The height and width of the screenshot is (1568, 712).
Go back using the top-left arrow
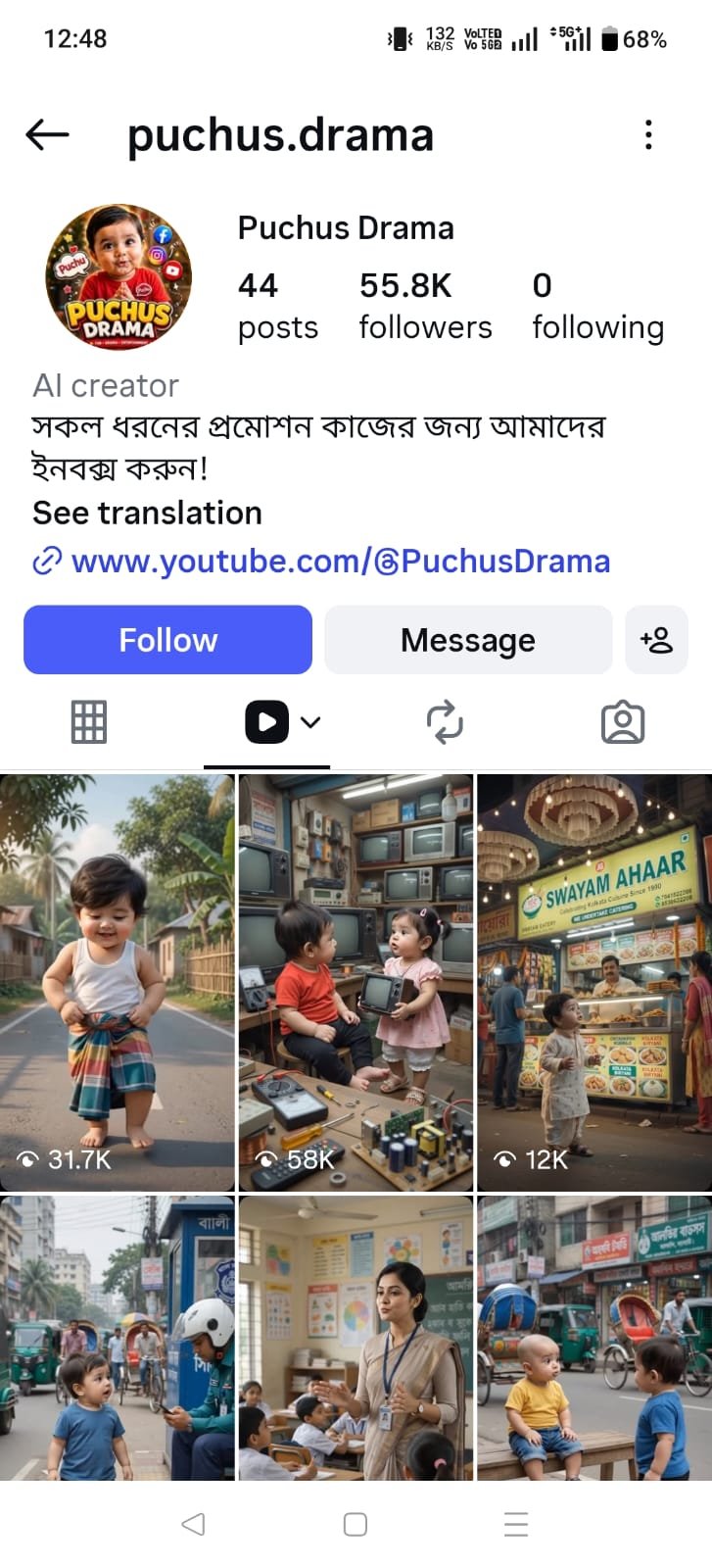[47, 135]
